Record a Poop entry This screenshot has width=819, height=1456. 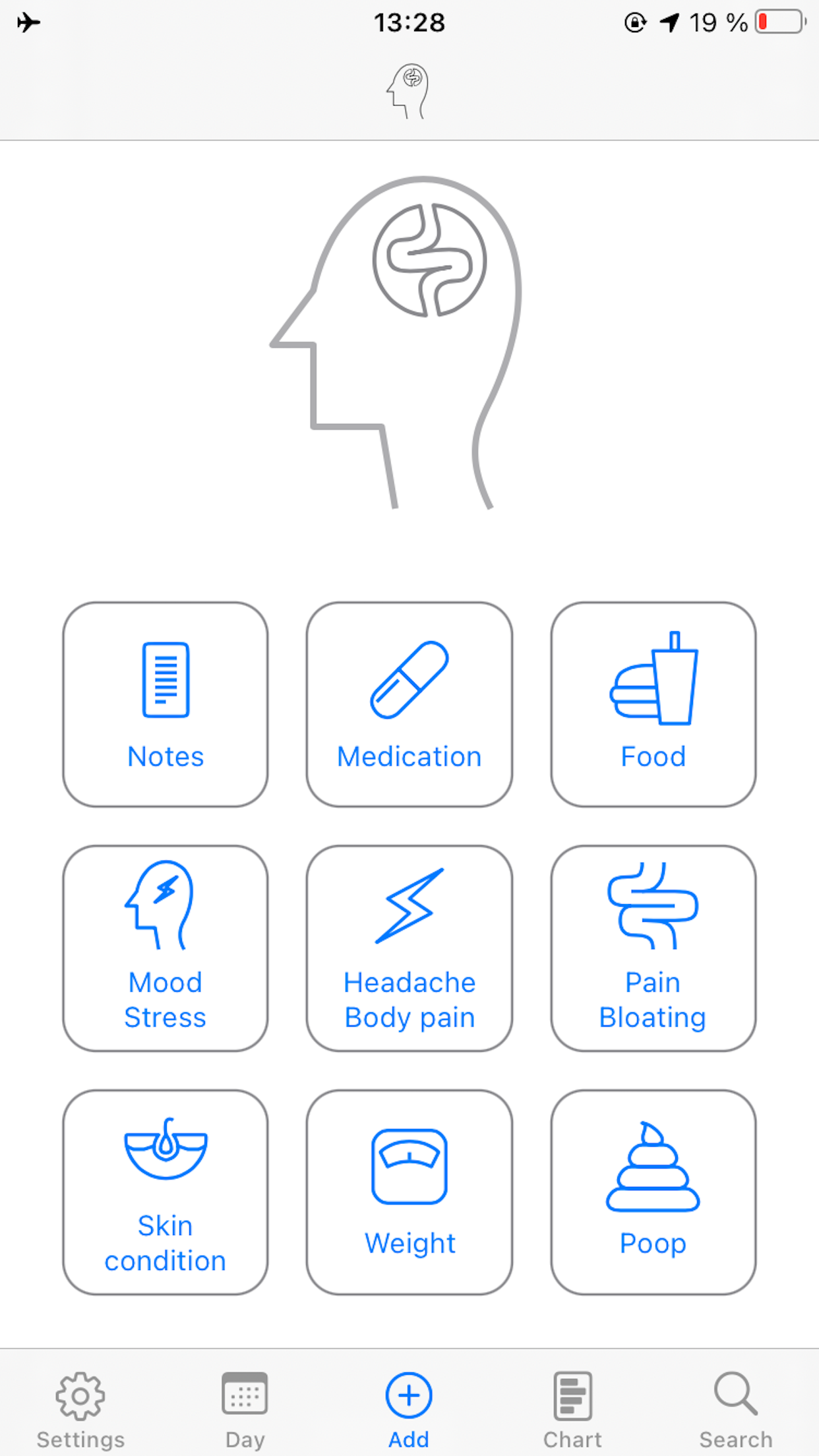point(652,1194)
